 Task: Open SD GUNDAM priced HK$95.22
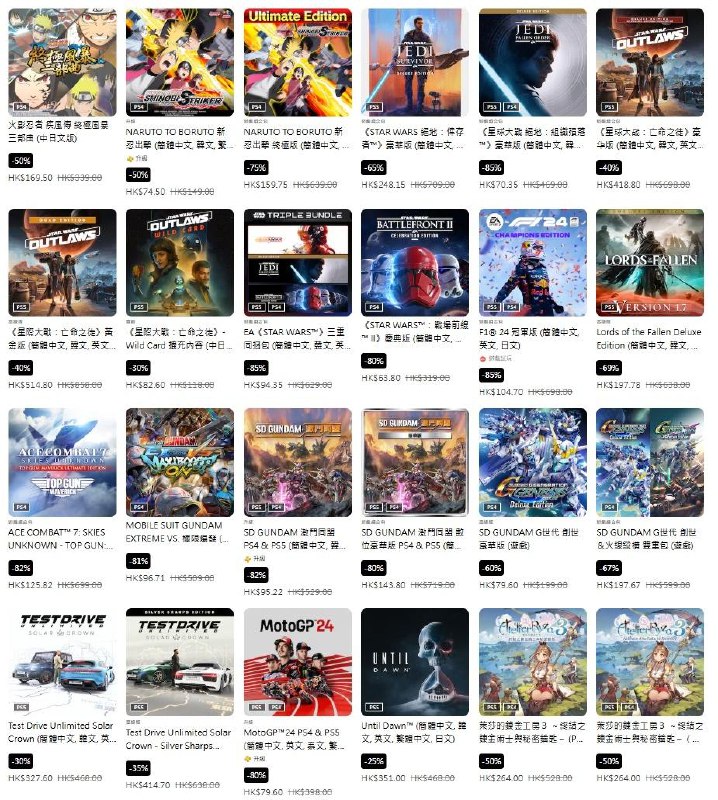(297, 461)
